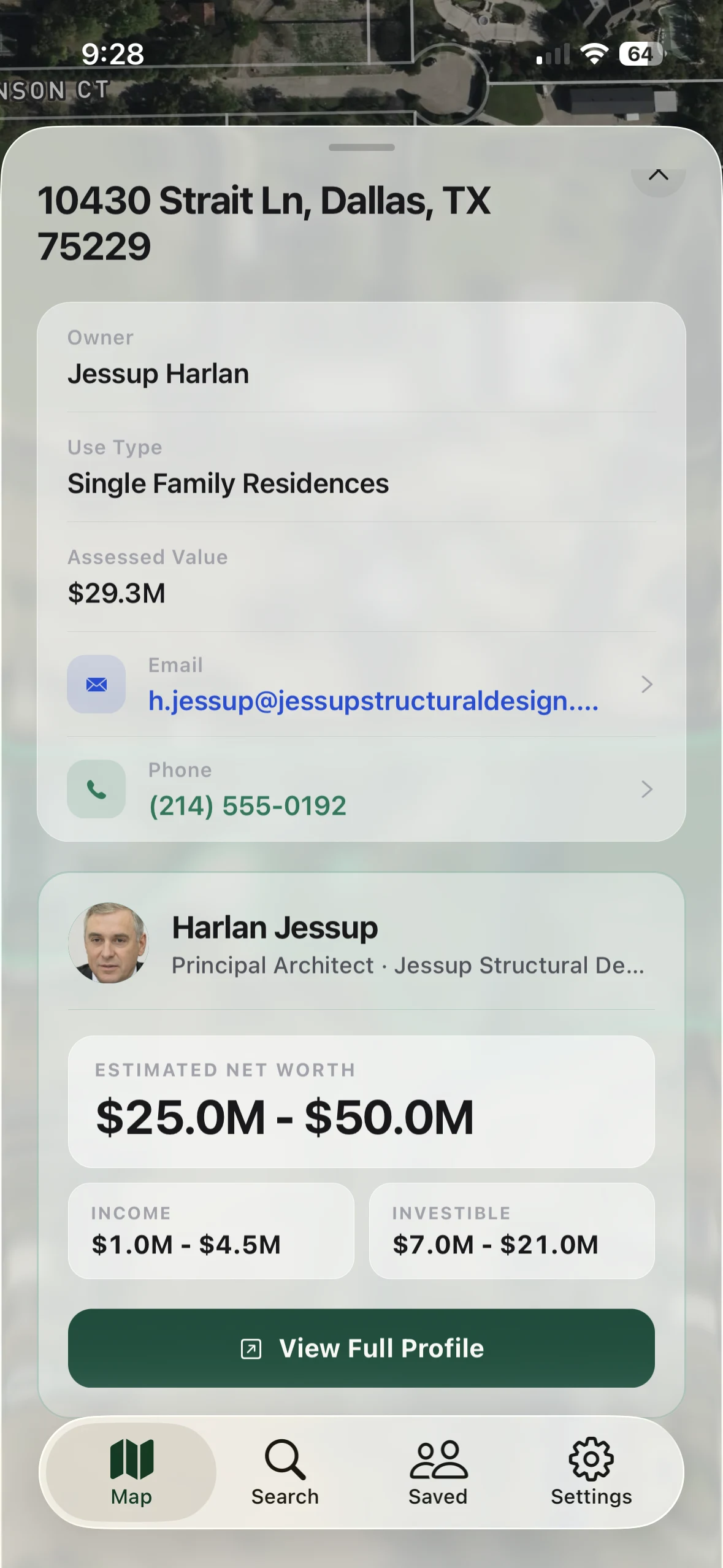Open Harlan Jessup's profile card
723x1568 pixels.
point(361,943)
